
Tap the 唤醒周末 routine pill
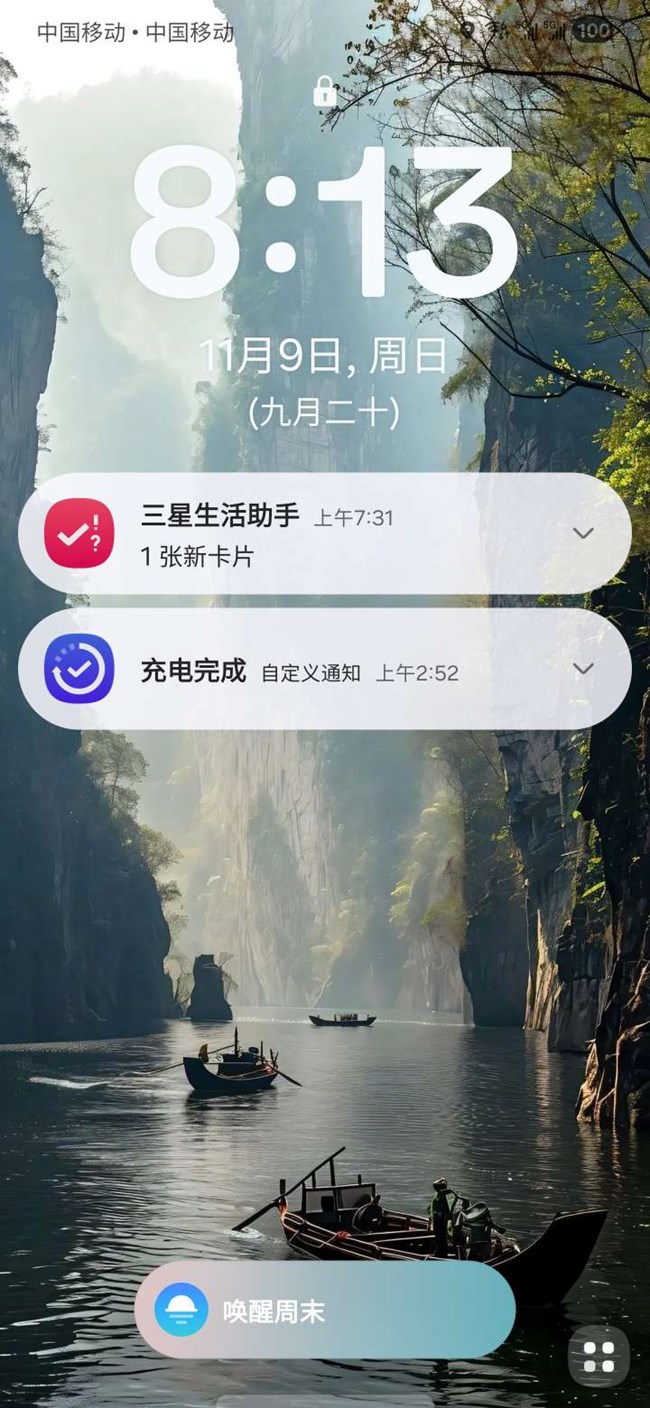[x=325, y=1312]
